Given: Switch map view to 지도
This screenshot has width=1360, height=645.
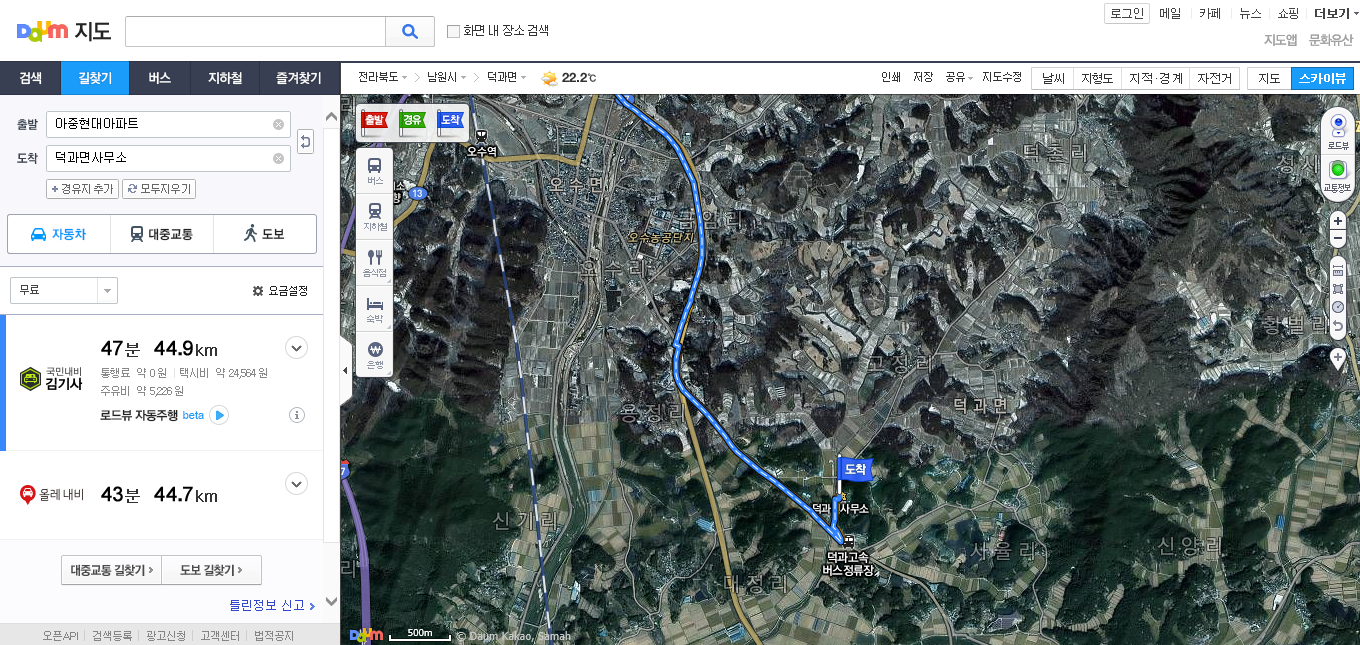Looking at the screenshot, I should coord(1268,78).
